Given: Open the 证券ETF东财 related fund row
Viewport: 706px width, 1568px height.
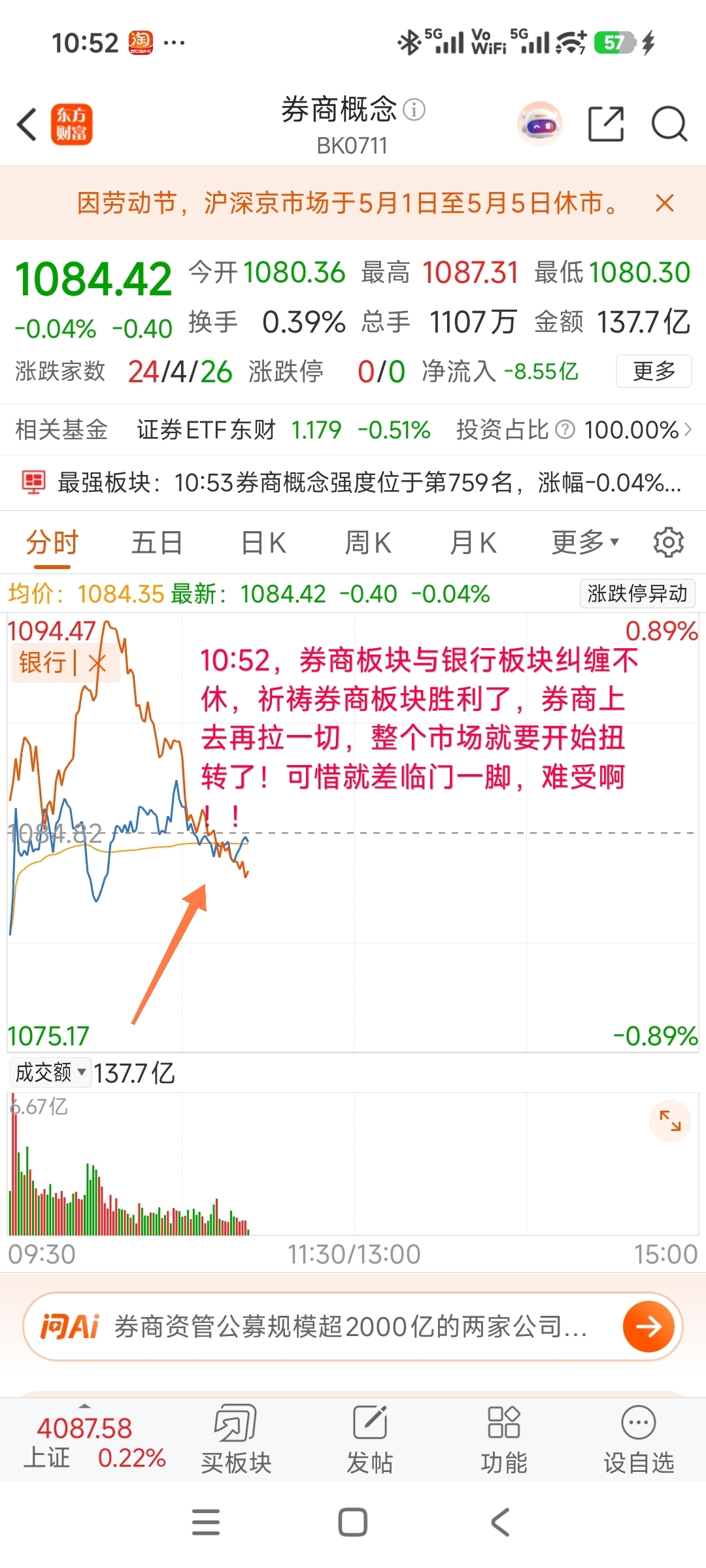Looking at the screenshot, I should tap(353, 430).
